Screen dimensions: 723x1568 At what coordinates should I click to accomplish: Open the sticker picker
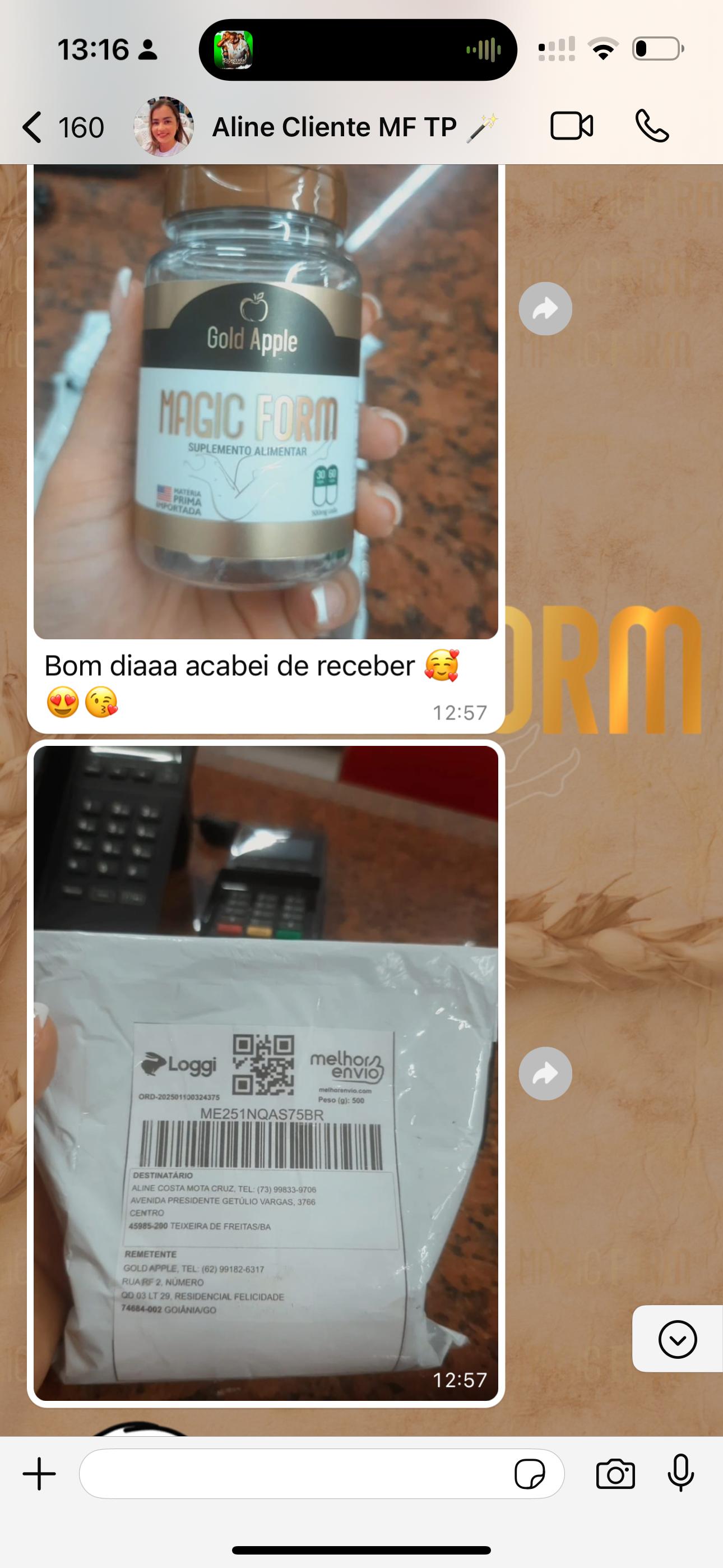[x=530, y=1474]
